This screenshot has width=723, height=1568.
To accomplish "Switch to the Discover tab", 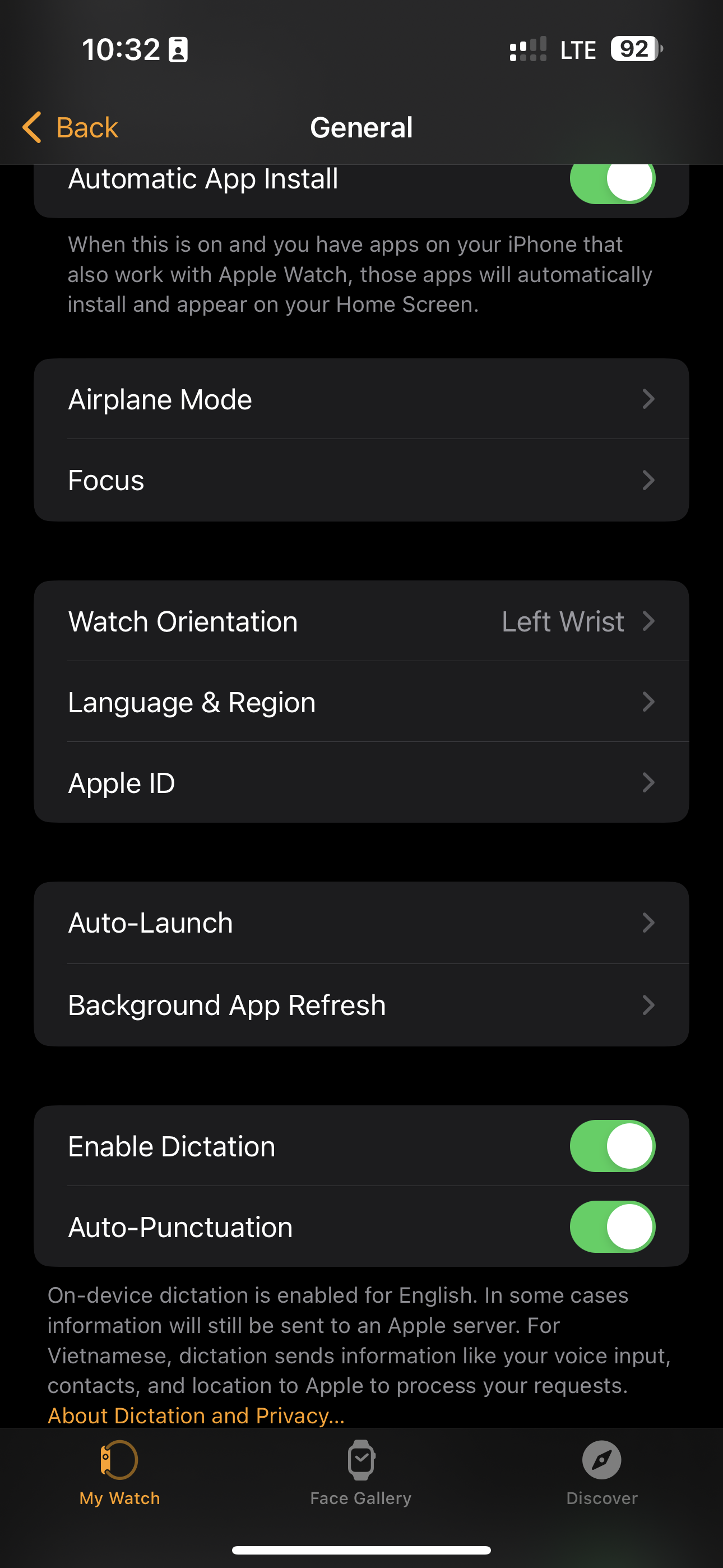I will click(602, 1473).
